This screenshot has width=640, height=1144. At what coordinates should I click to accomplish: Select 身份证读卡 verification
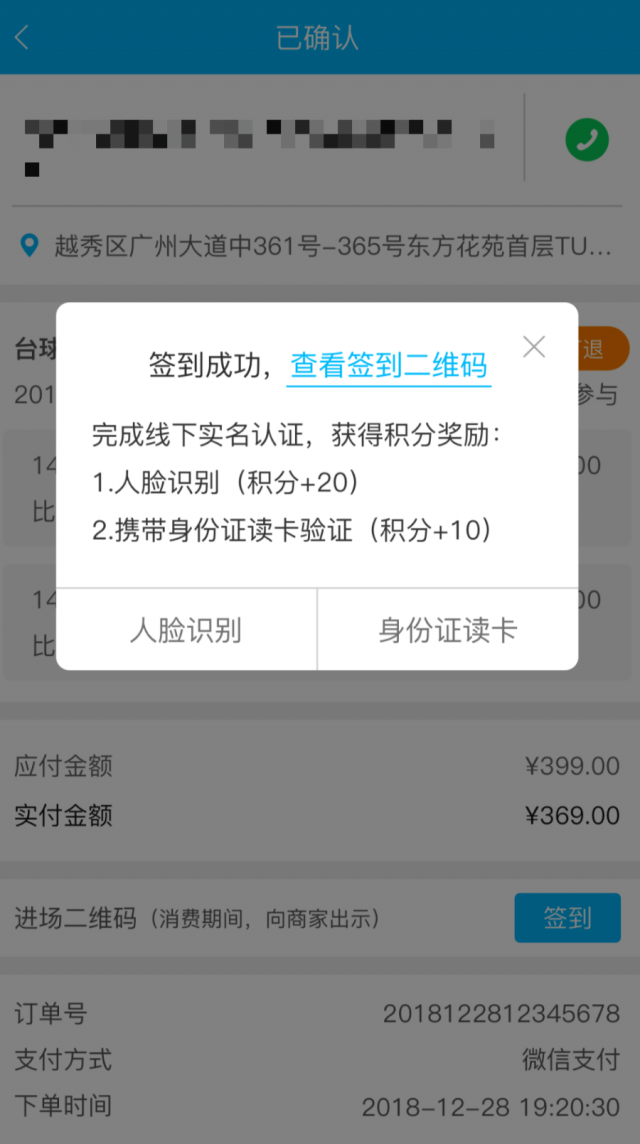(447, 630)
